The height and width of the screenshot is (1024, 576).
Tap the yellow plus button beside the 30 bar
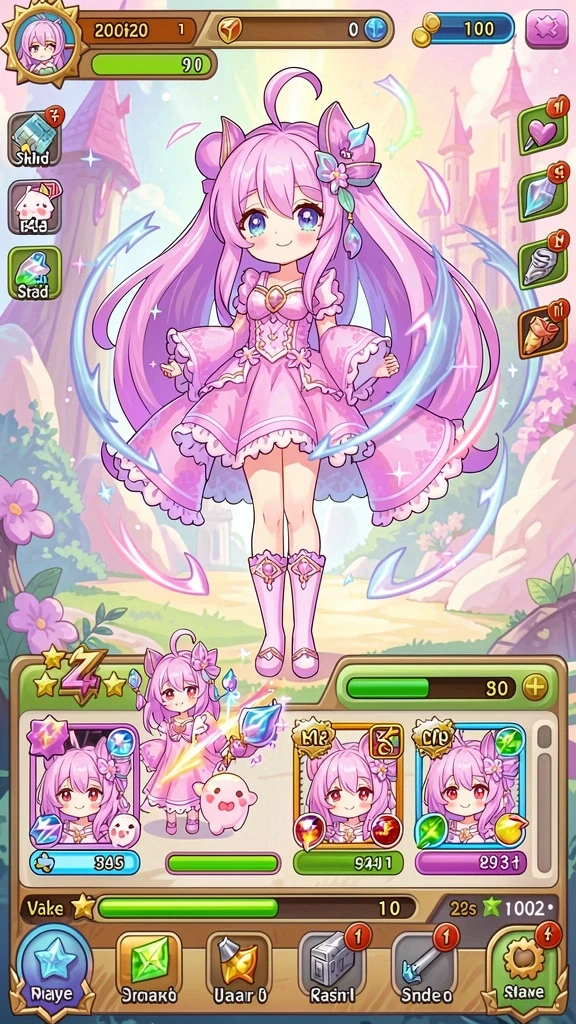(536, 688)
